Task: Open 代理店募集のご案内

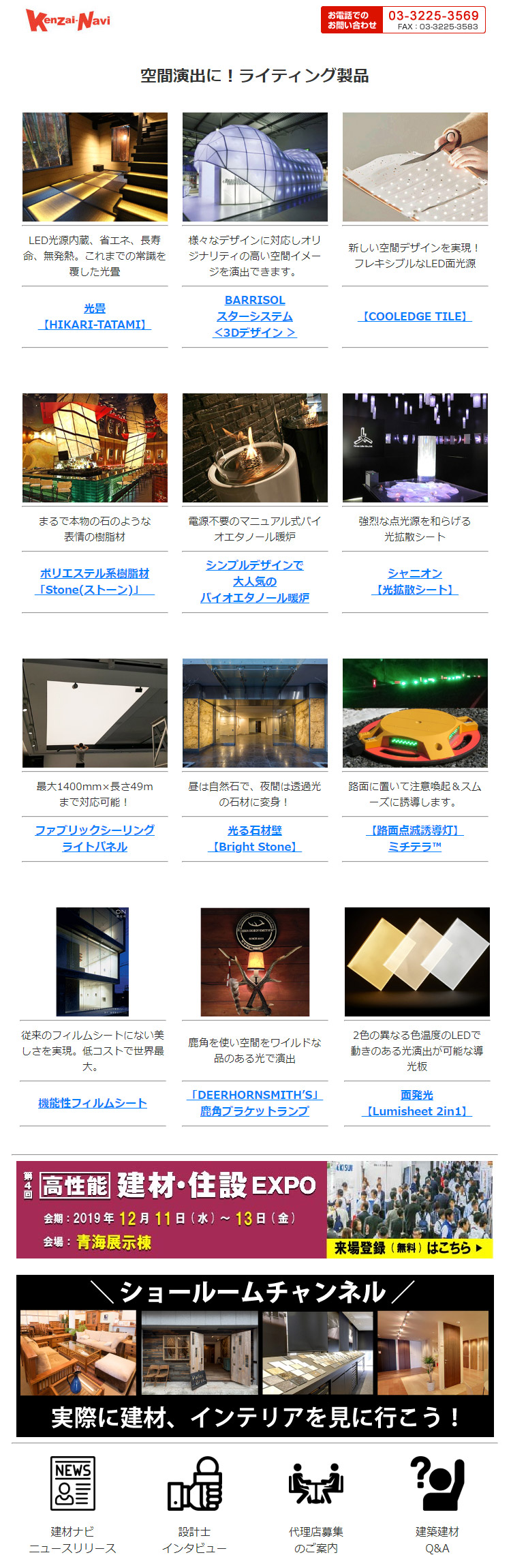Action: point(316,1505)
